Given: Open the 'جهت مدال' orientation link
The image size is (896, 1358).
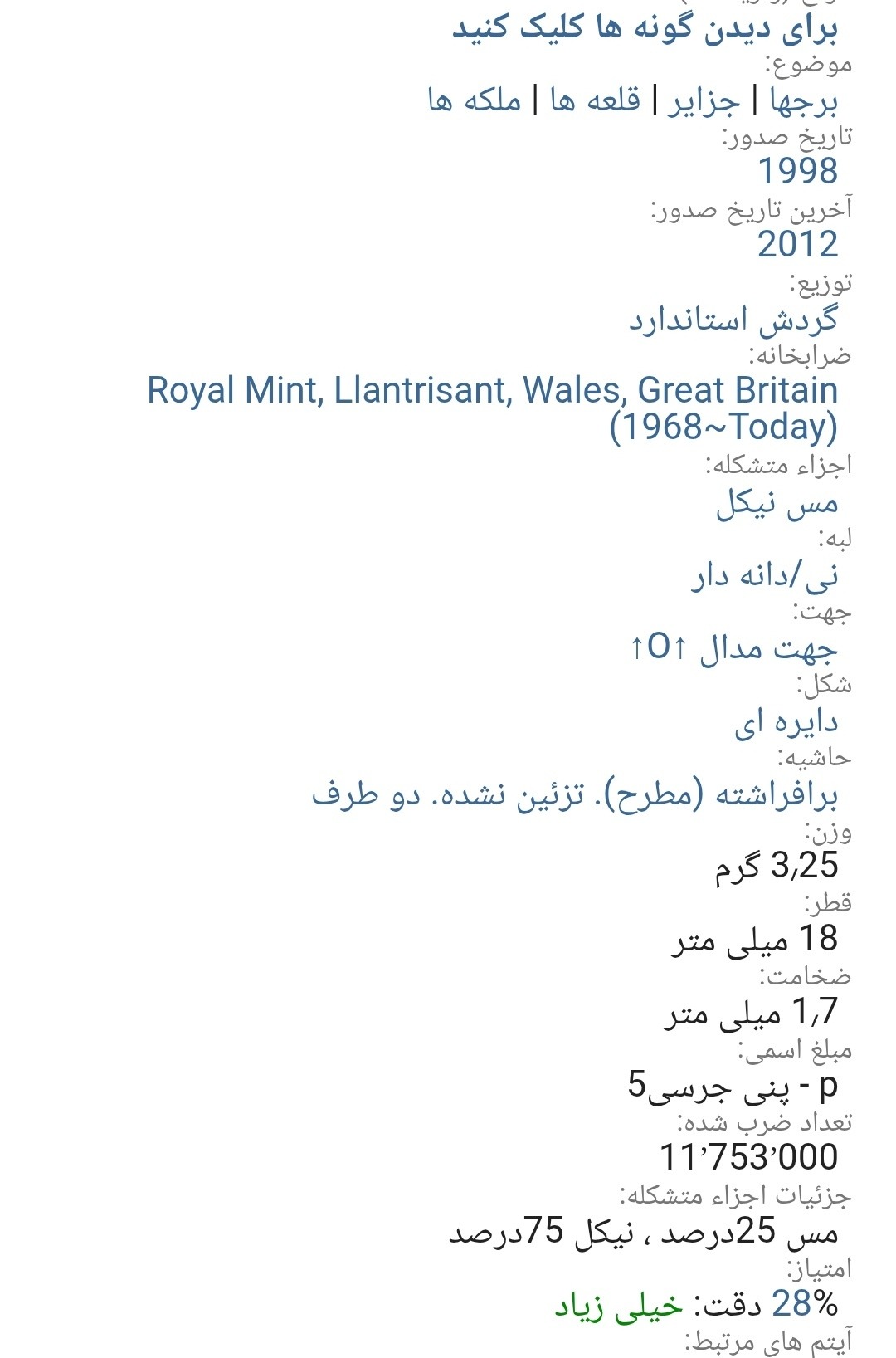Looking at the screenshot, I should tap(733, 648).
